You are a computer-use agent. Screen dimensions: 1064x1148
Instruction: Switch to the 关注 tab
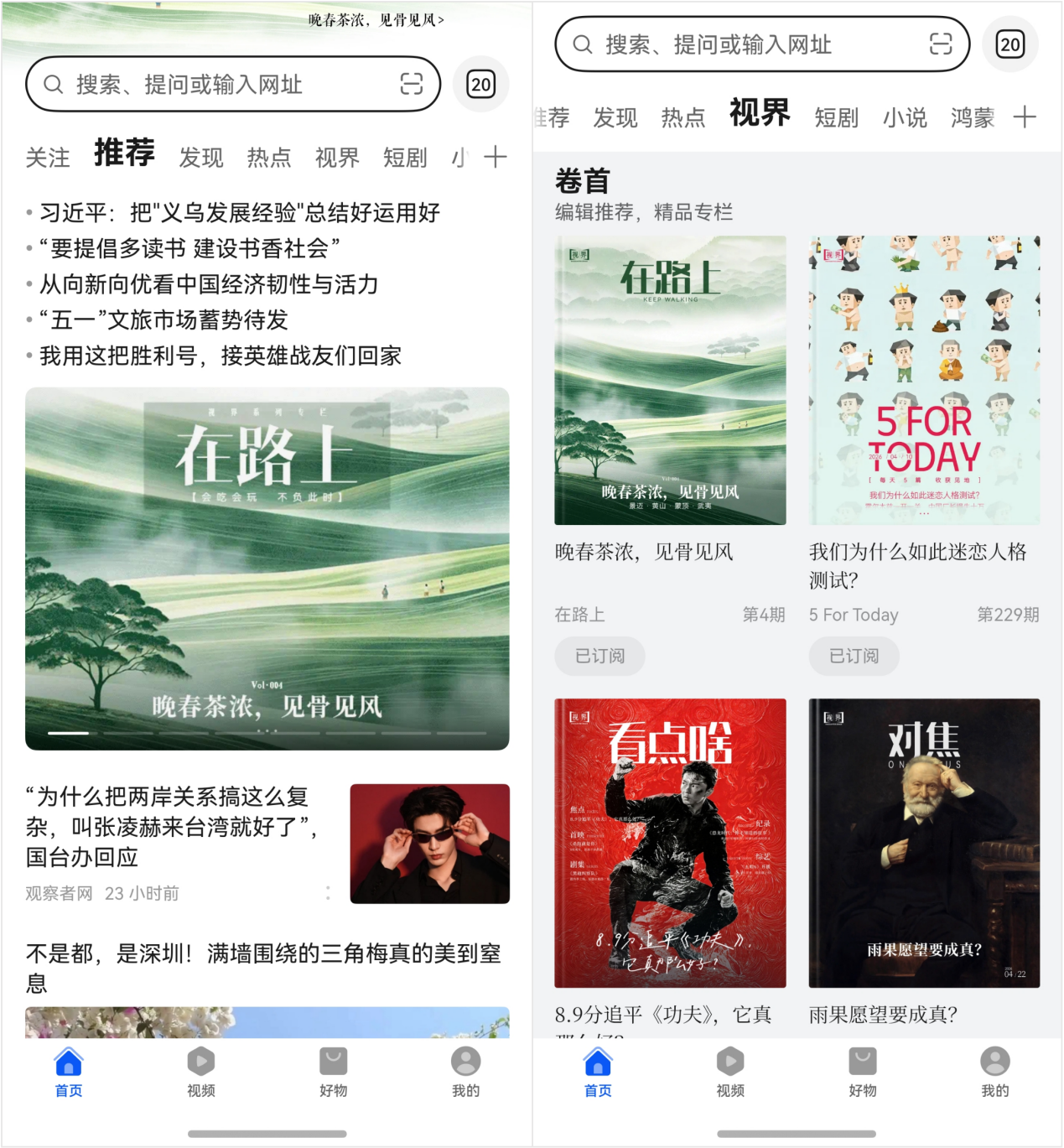click(48, 158)
